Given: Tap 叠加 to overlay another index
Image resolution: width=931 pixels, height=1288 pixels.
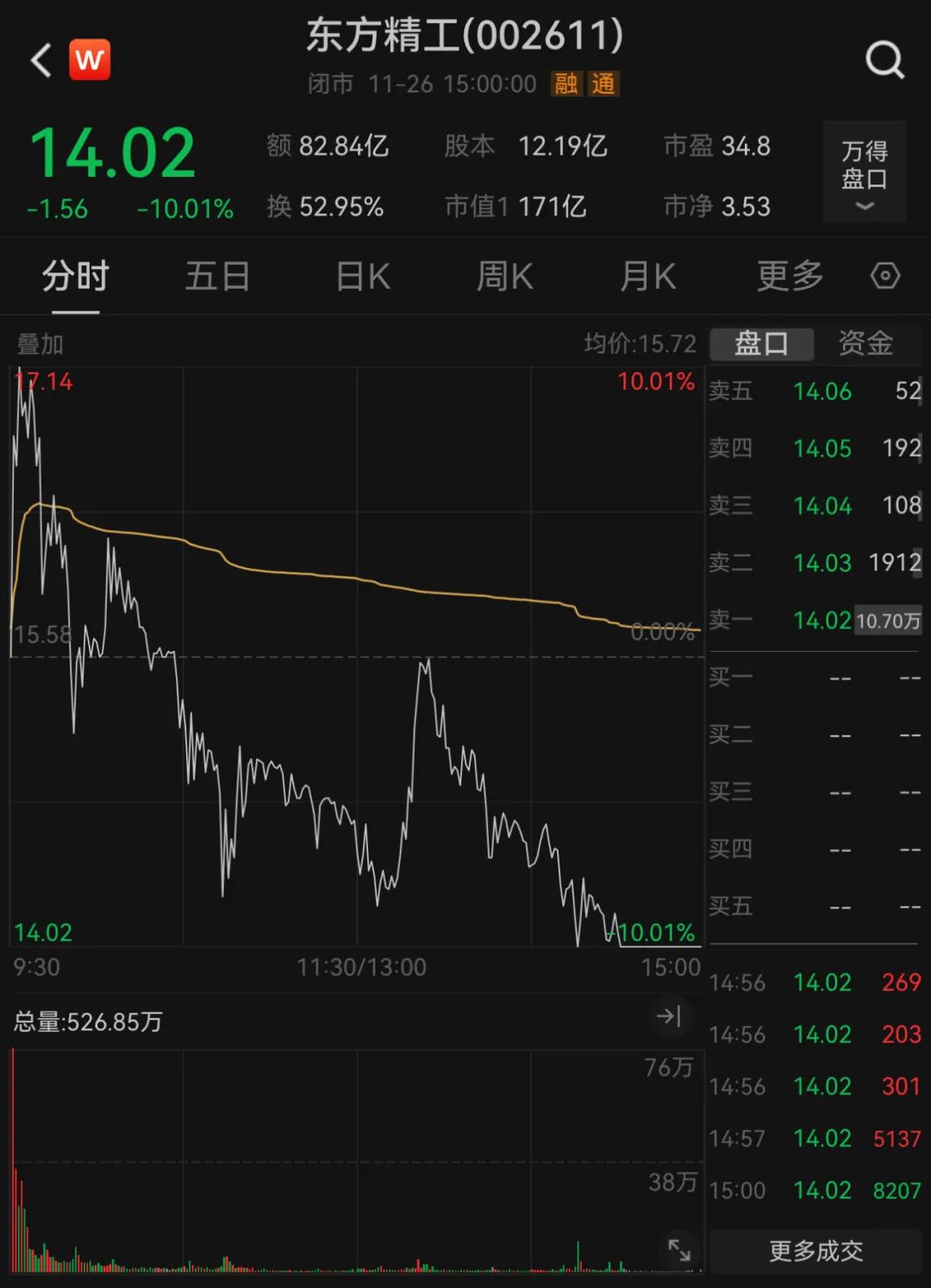Looking at the screenshot, I should click(40, 344).
